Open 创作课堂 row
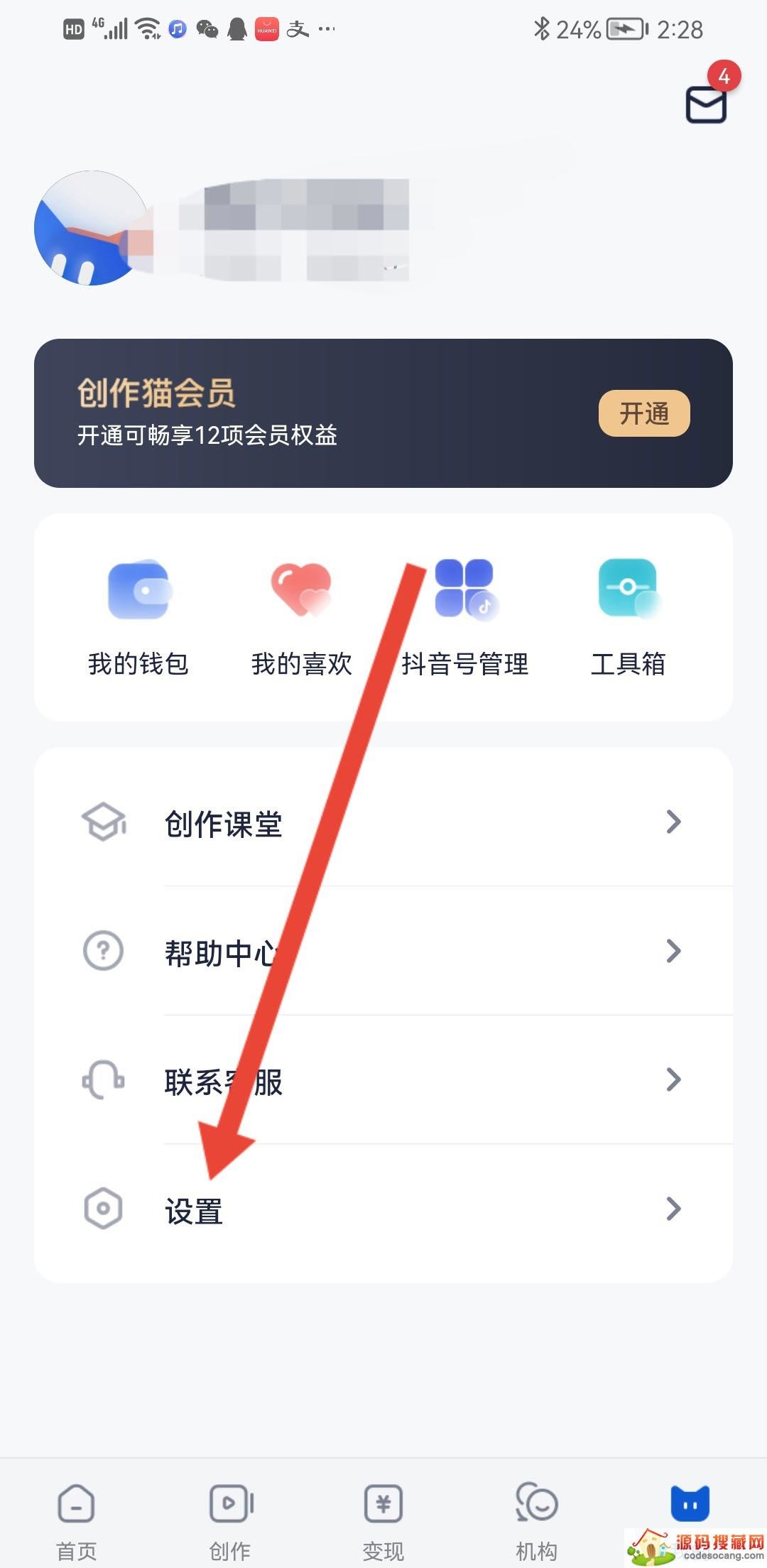 [383, 822]
